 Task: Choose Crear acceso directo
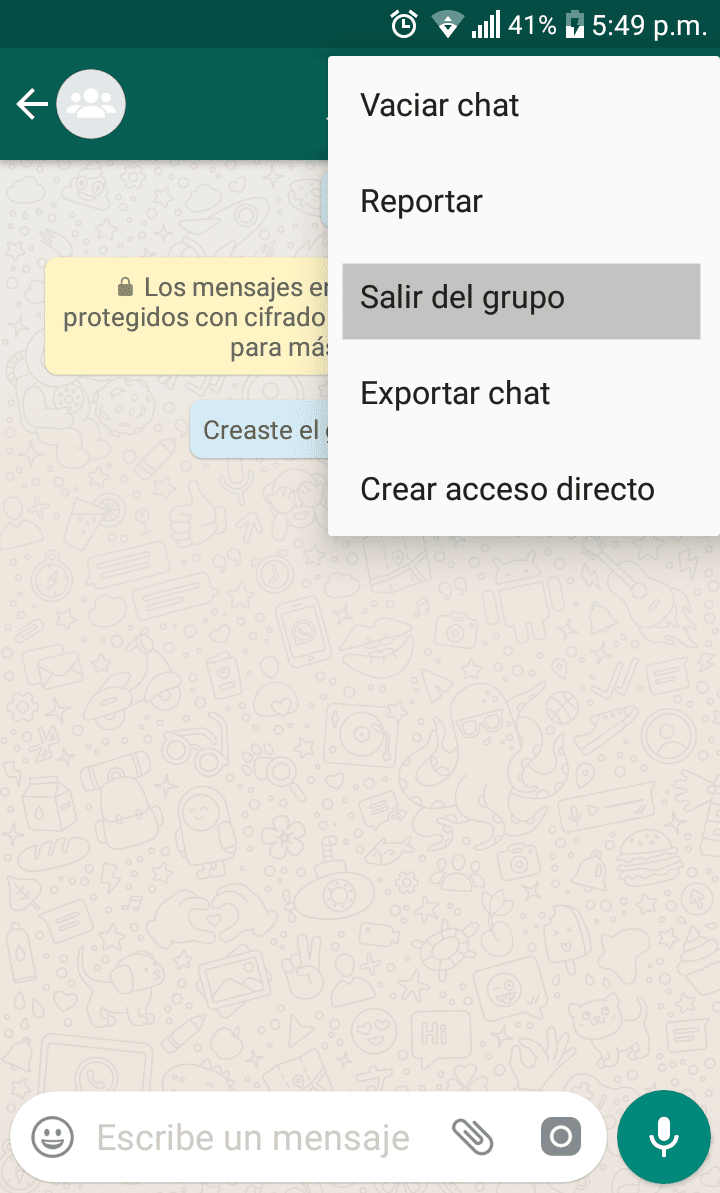[523, 489]
